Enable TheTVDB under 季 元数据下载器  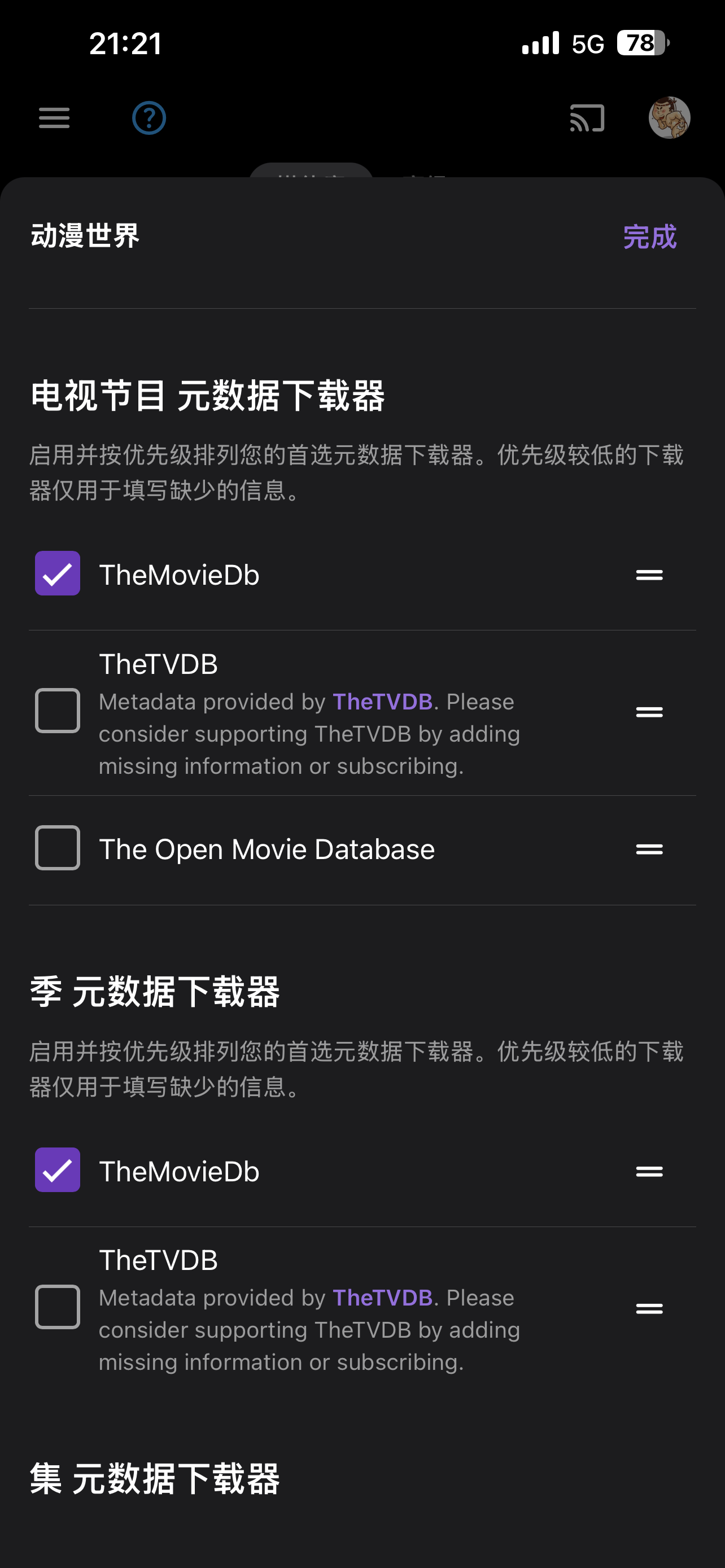point(57,1307)
